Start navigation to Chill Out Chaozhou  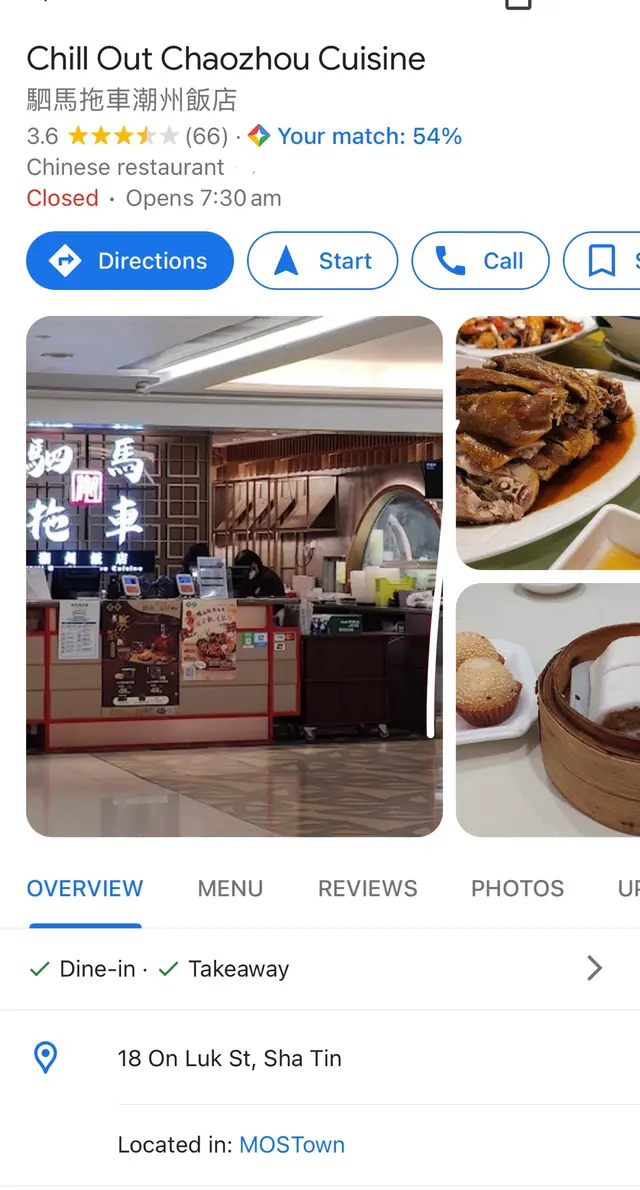[322, 261]
